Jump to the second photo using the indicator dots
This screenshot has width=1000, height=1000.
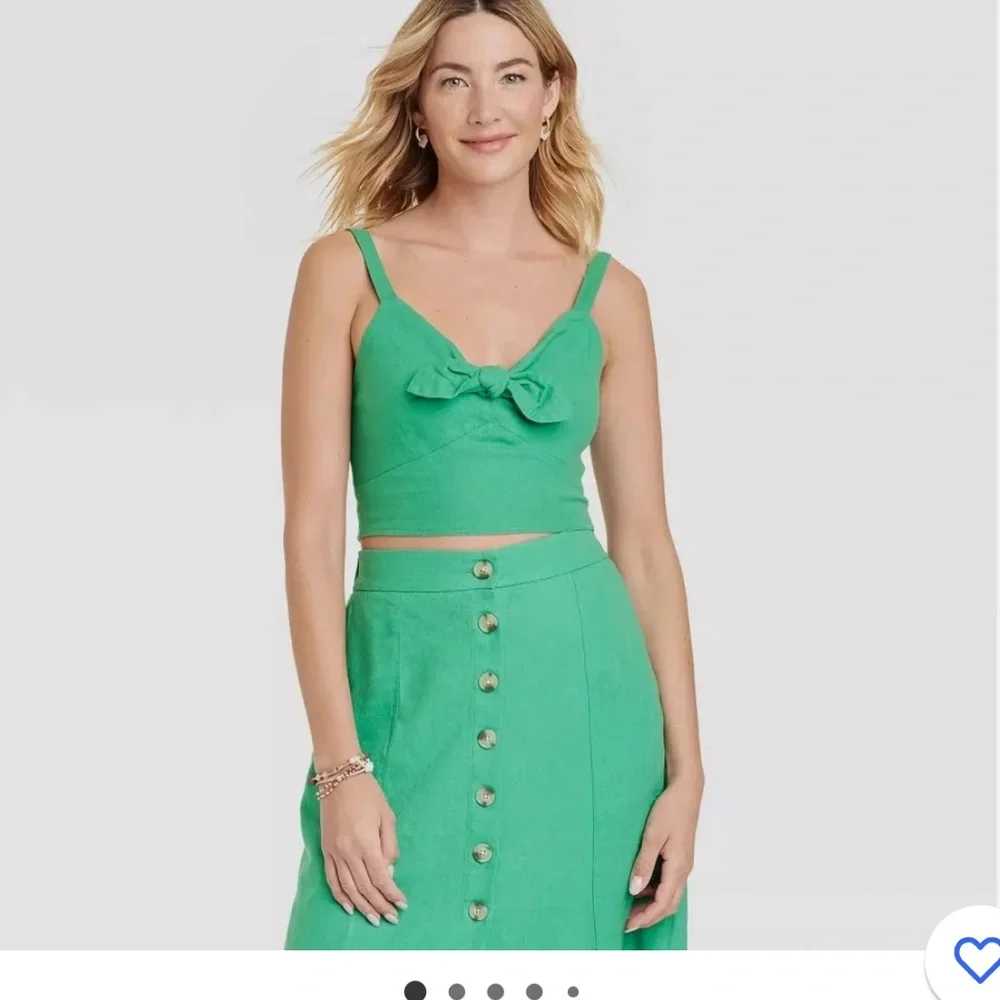pyautogui.click(x=456, y=991)
